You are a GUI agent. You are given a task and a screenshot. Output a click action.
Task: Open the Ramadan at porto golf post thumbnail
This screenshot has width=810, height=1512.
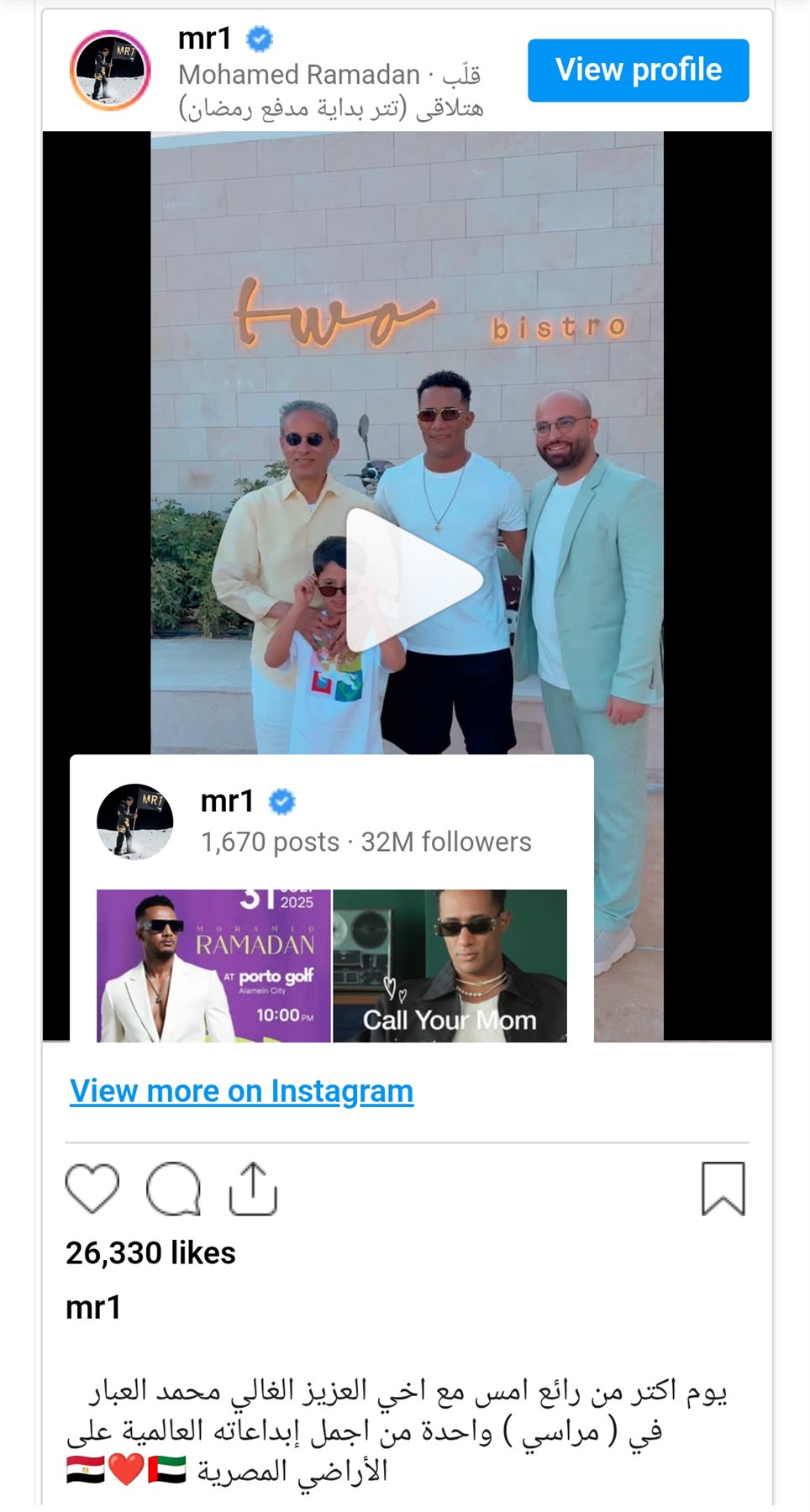[x=213, y=966]
